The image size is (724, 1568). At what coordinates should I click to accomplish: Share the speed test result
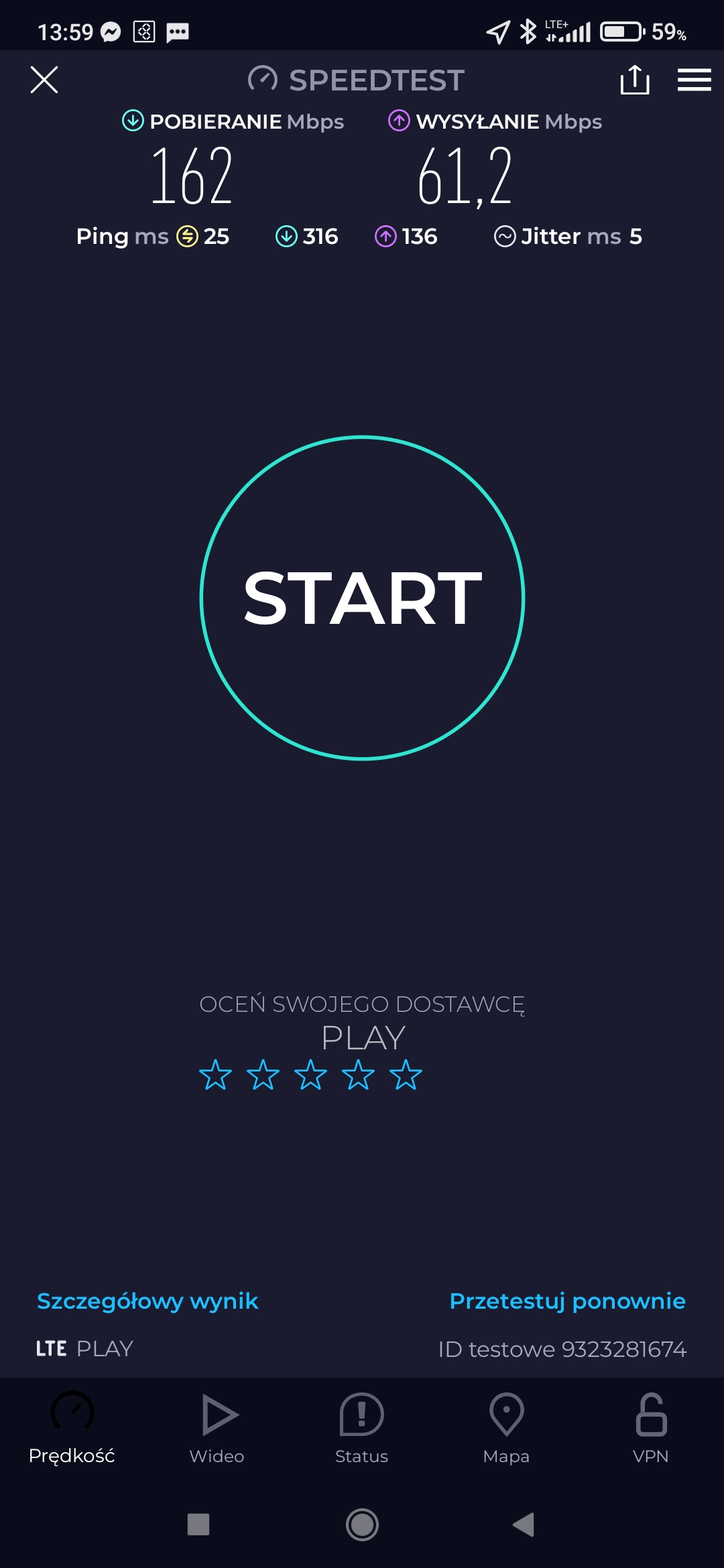[x=634, y=80]
